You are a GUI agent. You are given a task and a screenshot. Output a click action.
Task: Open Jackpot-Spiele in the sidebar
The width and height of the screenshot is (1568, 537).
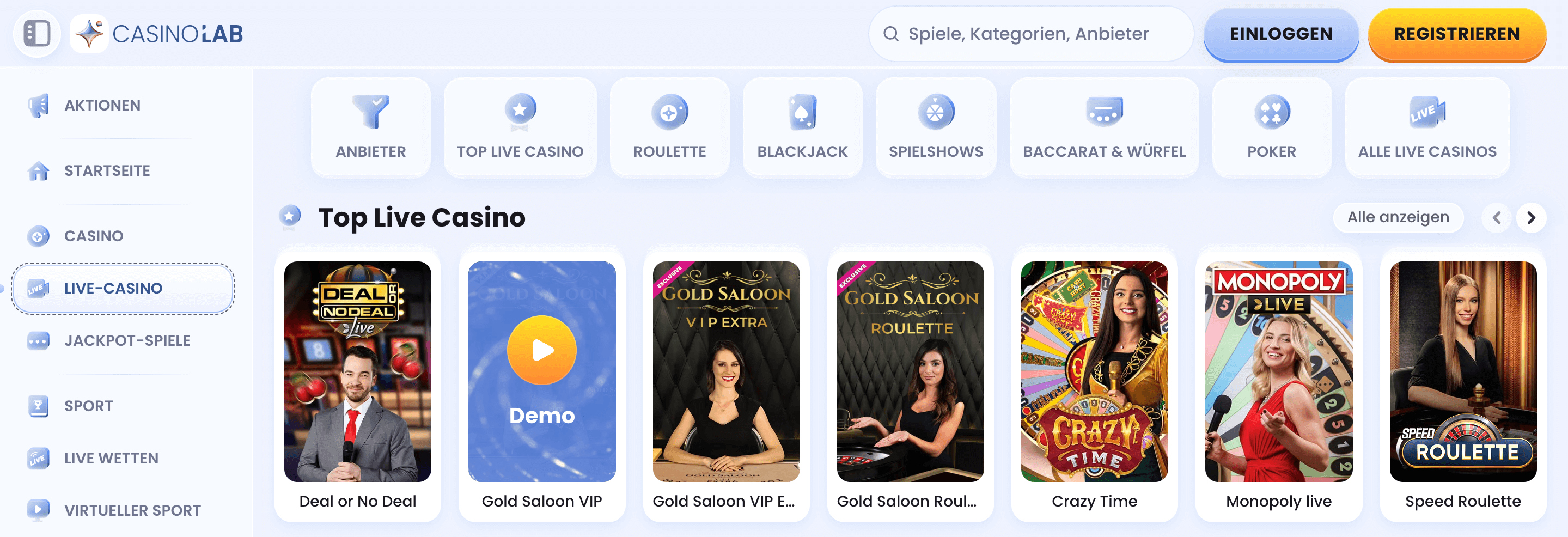click(127, 340)
